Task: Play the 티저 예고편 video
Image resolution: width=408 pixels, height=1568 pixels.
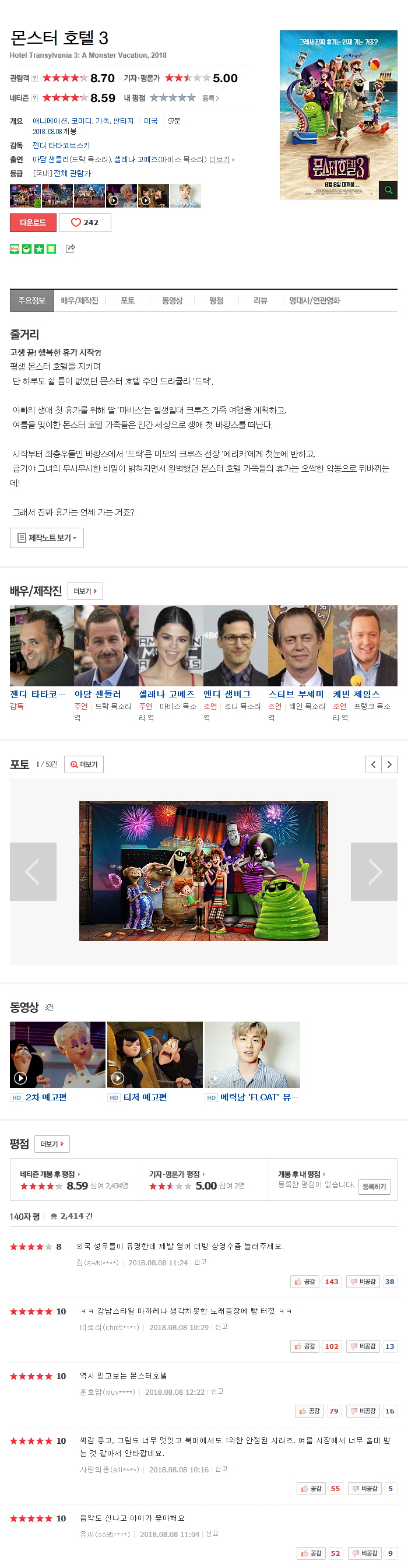Action: coord(154,1055)
